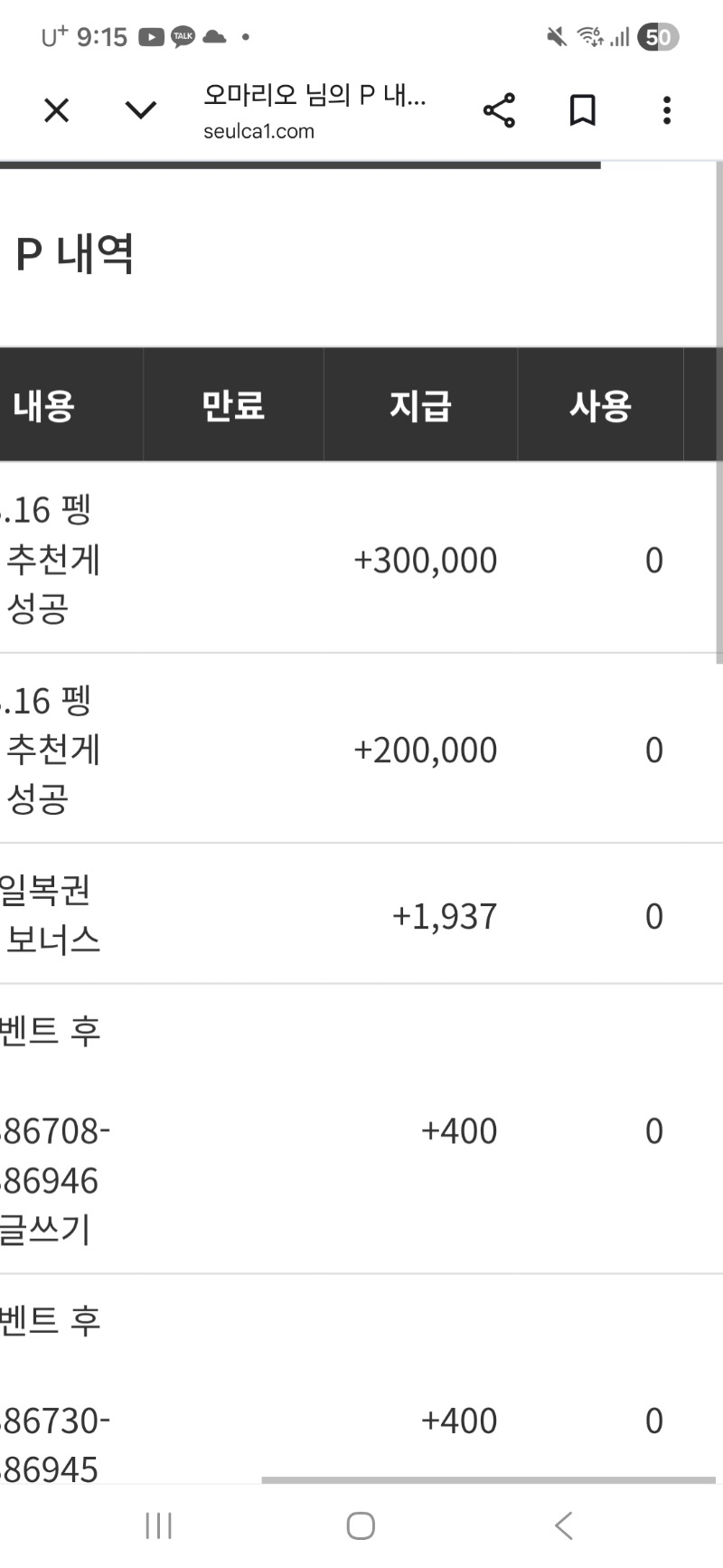Go to the home screen
This screenshot has height=1568, width=723.
coord(361,1525)
